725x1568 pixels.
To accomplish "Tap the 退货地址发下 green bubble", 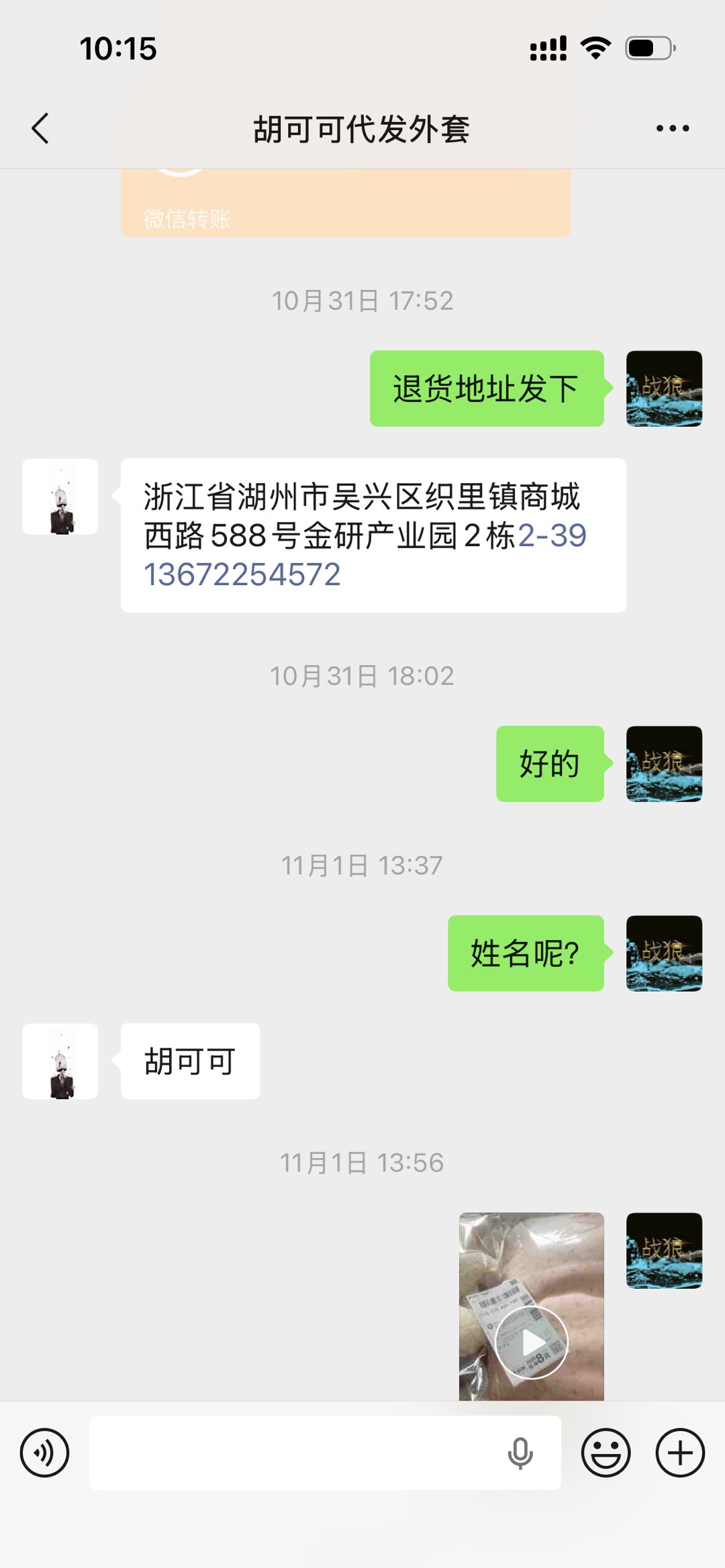I will (485, 387).
